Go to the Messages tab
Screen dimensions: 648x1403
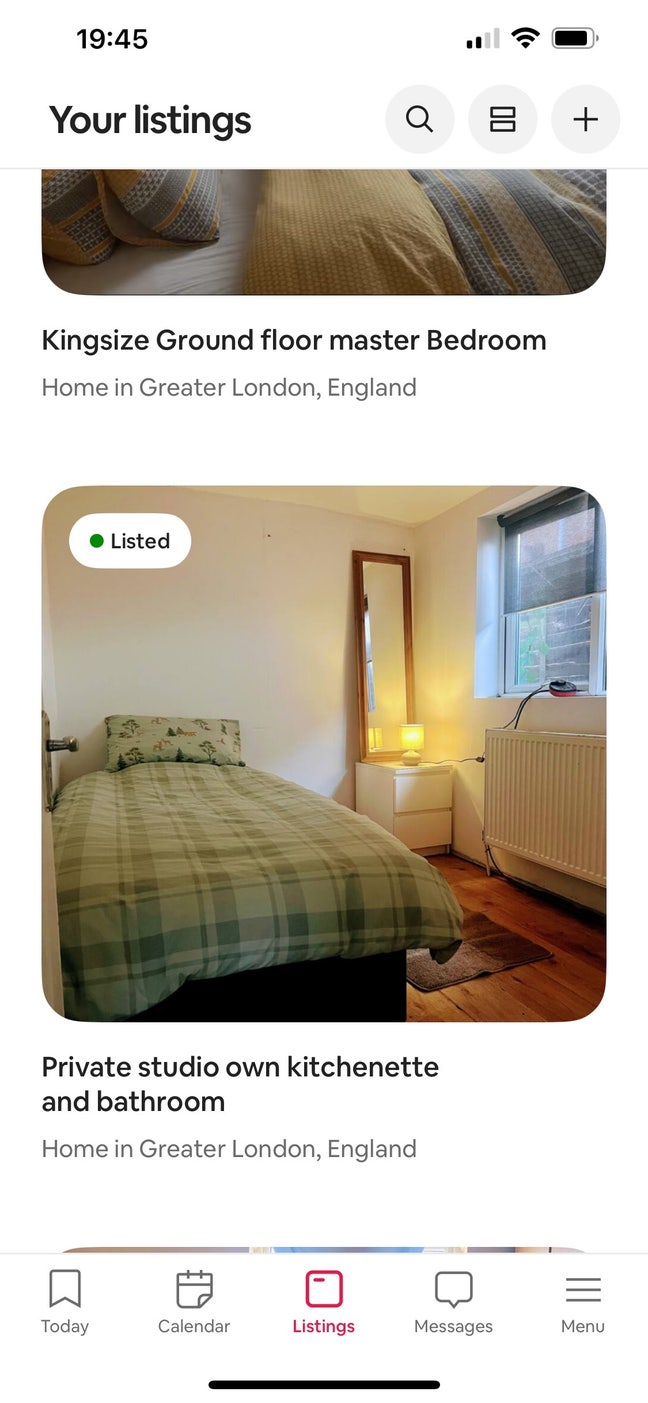pos(453,1302)
